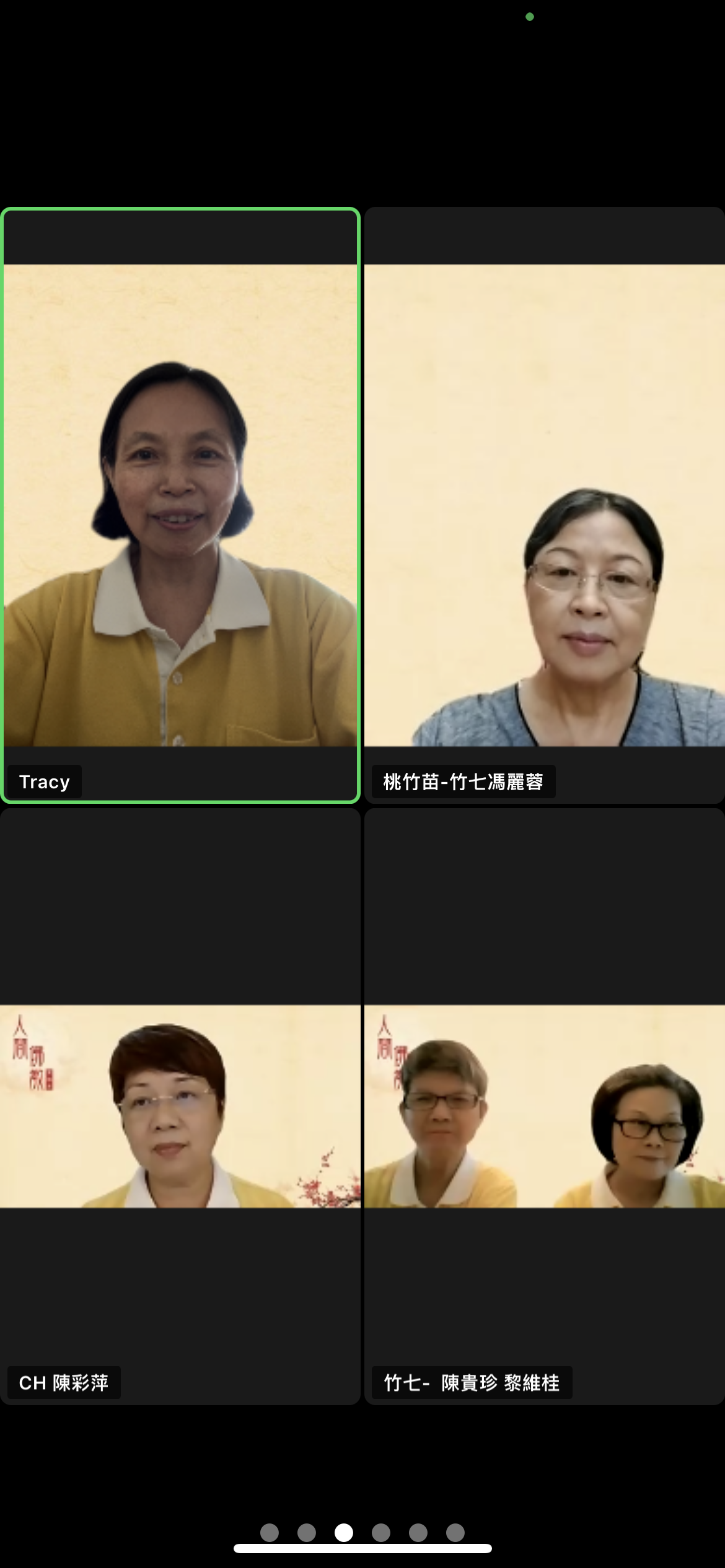Tap the video tile of 桃竹苗-竹七馮麗蓉
The width and height of the screenshot is (725, 1568).
[x=544, y=505]
